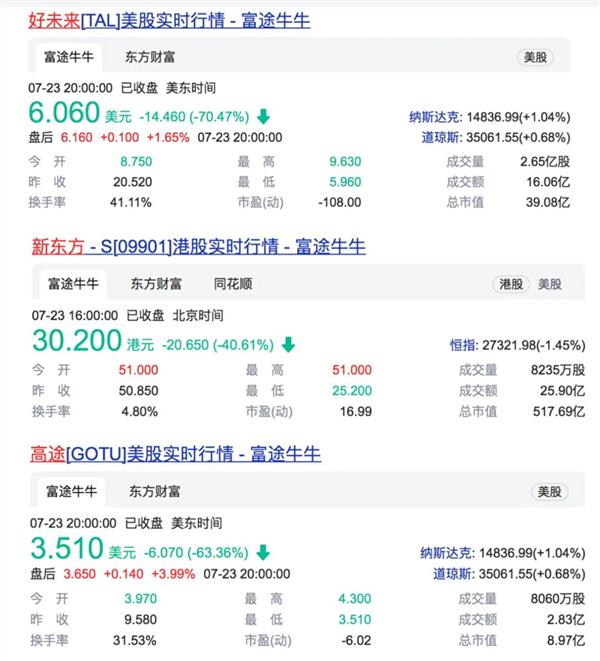The width and height of the screenshot is (600, 661).
Task: Open the 高途[GOTU]美股实时行情 result link
Action: pyautogui.click(x=174, y=454)
